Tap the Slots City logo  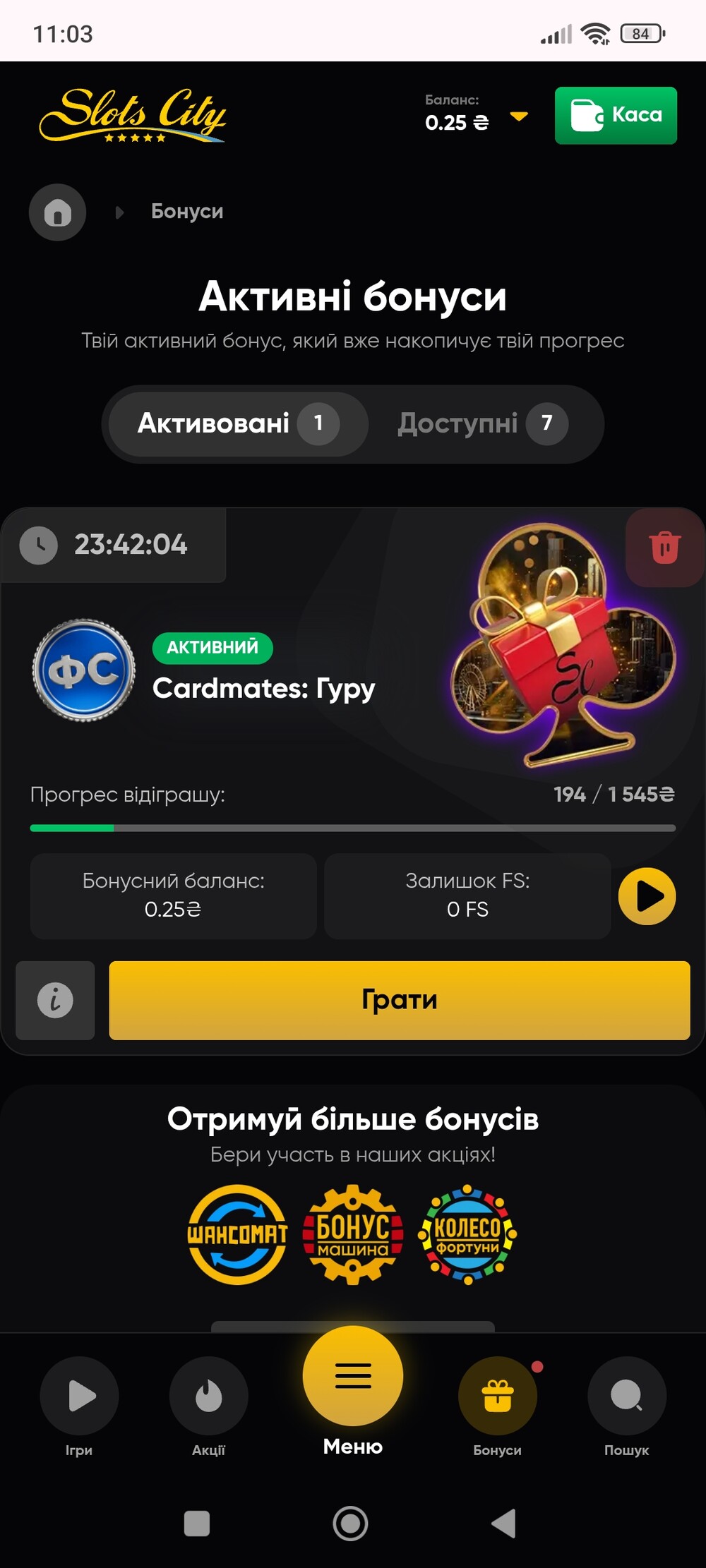(x=133, y=115)
